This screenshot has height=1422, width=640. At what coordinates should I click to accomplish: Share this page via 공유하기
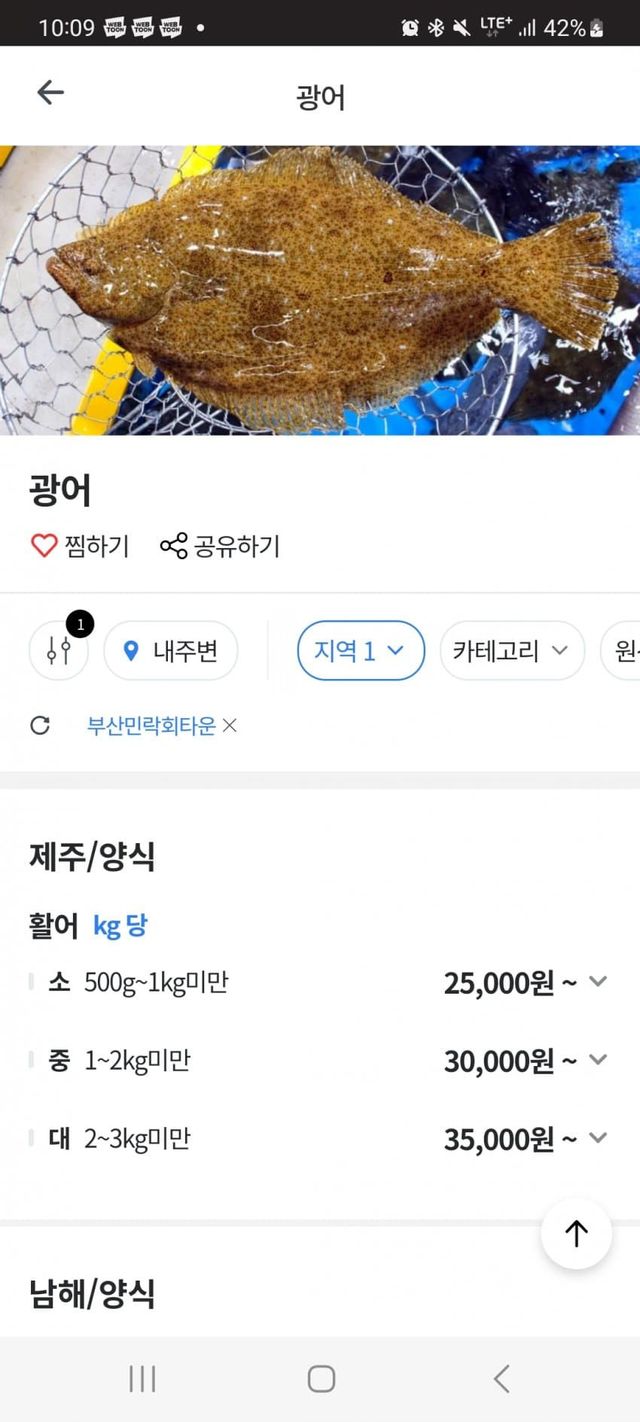click(220, 546)
